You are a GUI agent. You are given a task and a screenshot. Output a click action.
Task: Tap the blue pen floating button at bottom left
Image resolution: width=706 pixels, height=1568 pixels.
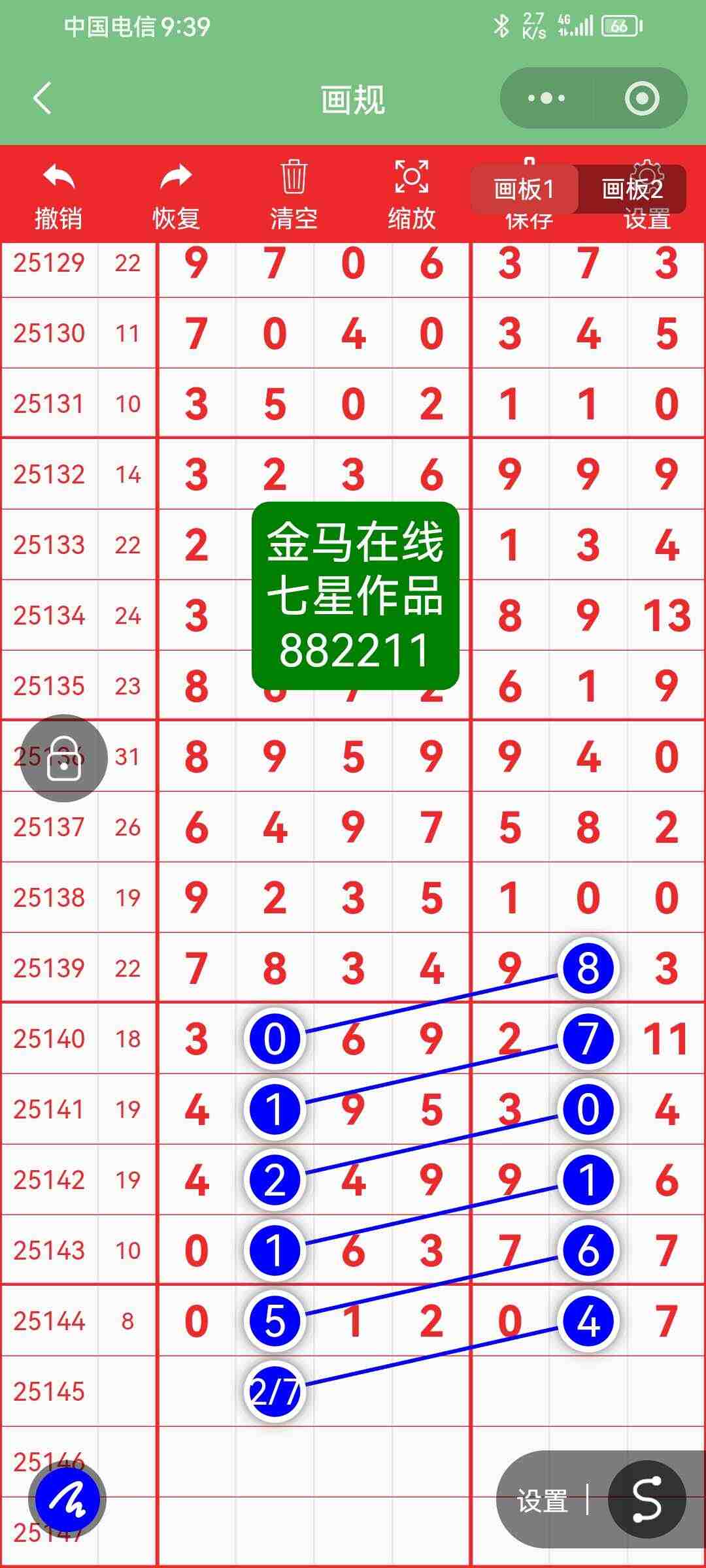point(69,1496)
